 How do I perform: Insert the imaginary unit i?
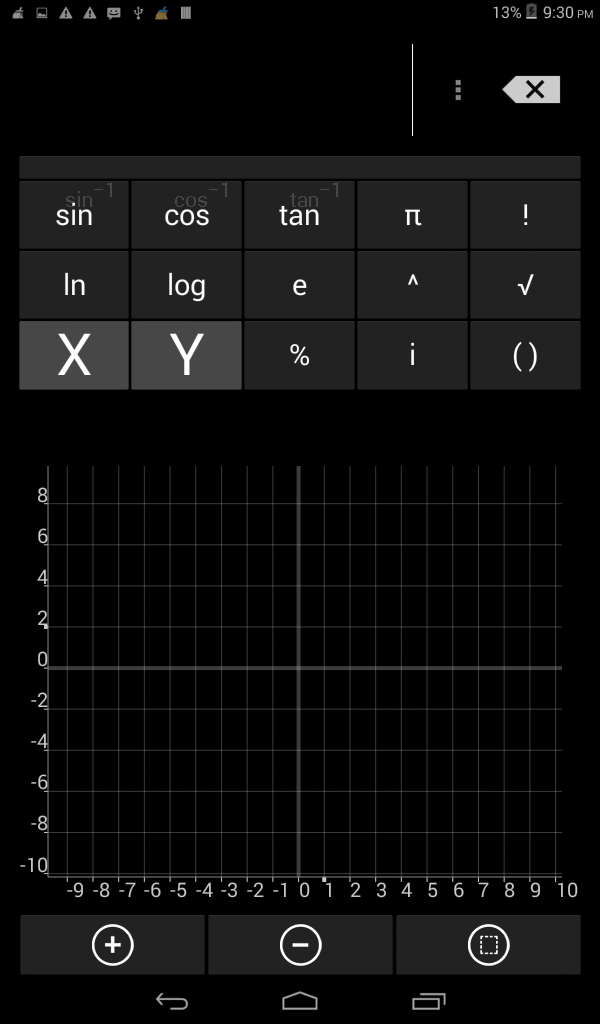tap(413, 355)
